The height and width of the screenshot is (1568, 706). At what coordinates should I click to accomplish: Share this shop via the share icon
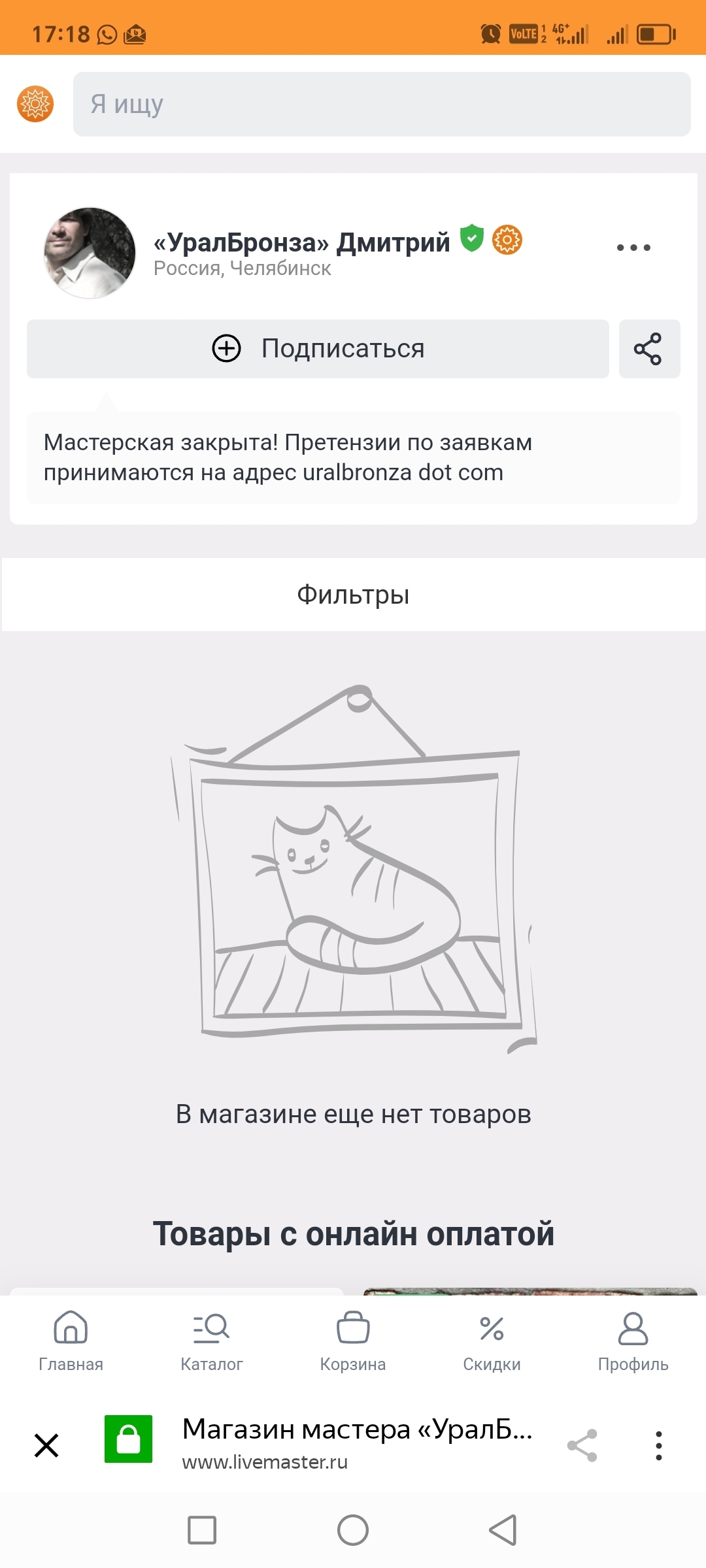click(x=649, y=349)
